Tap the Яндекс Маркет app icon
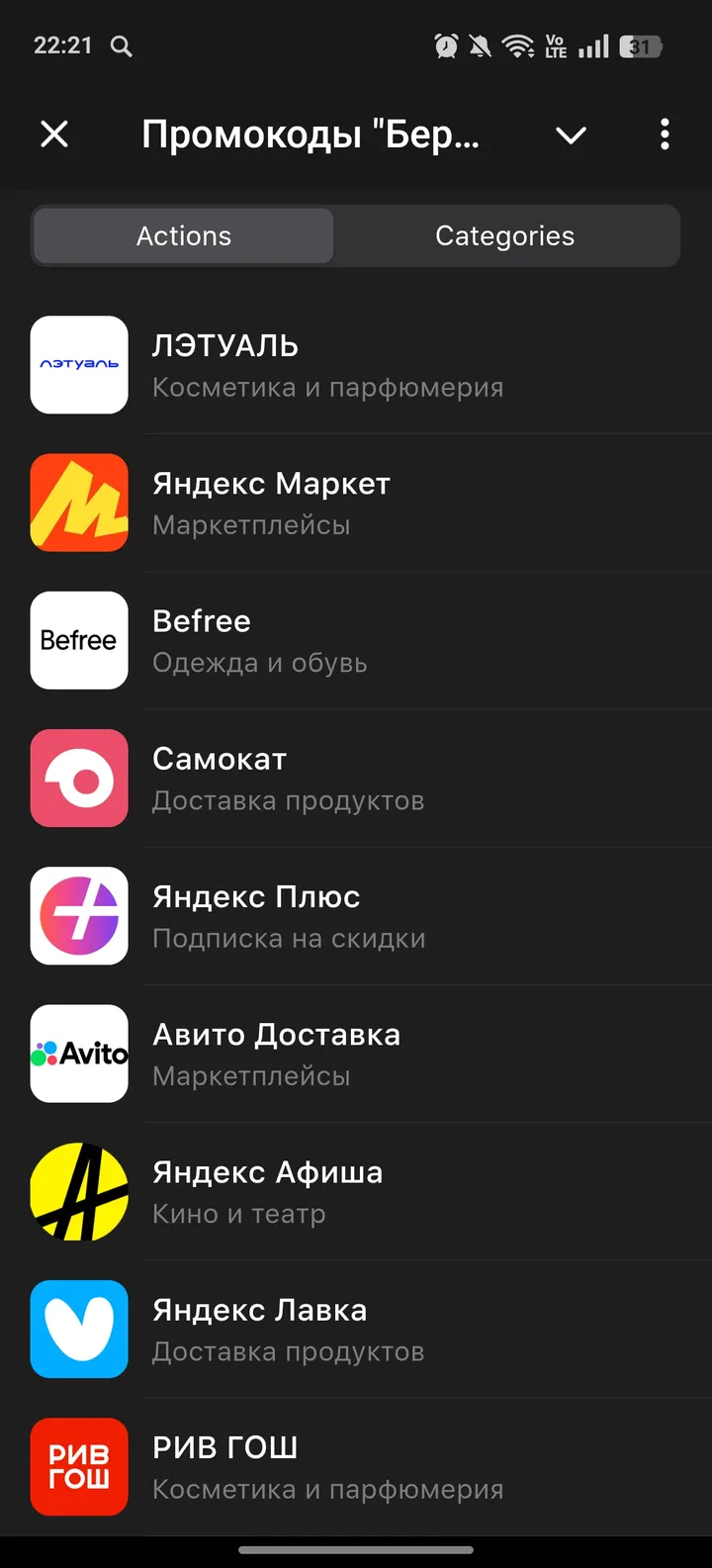Screen dimensions: 712x1568 [79, 503]
